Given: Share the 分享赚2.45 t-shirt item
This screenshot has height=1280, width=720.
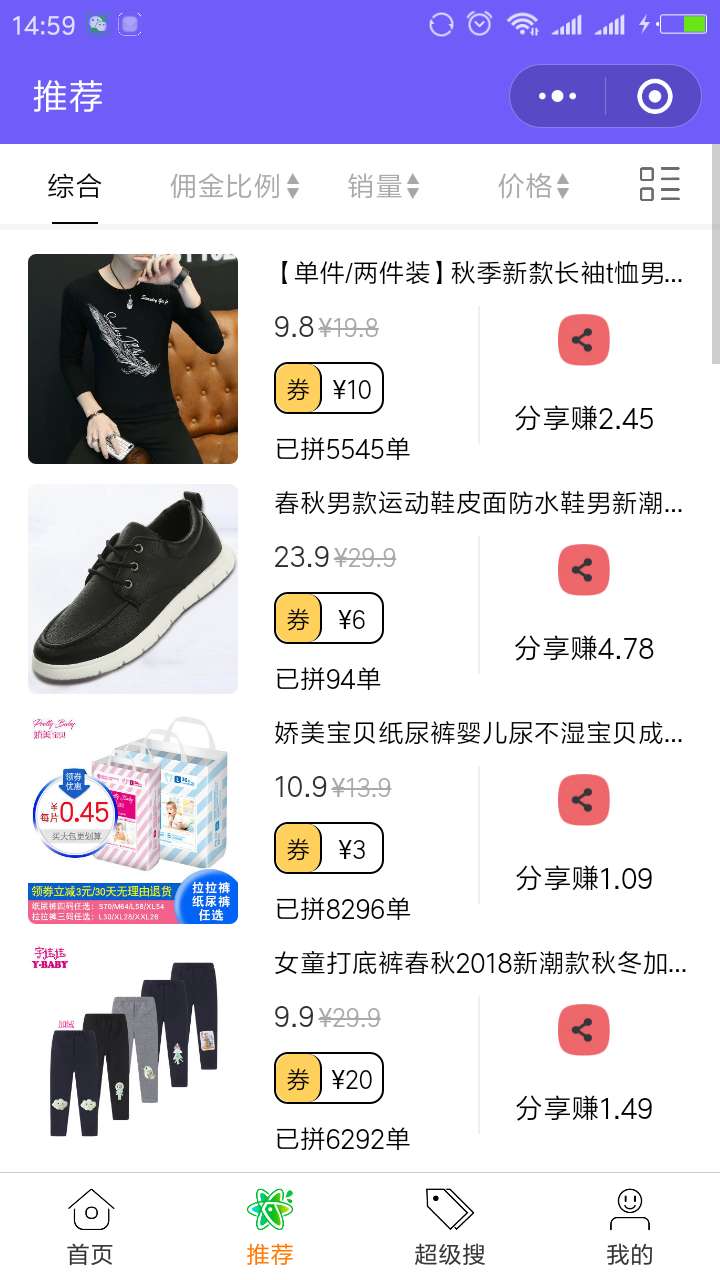Looking at the screenshot, I should (583, 341).
